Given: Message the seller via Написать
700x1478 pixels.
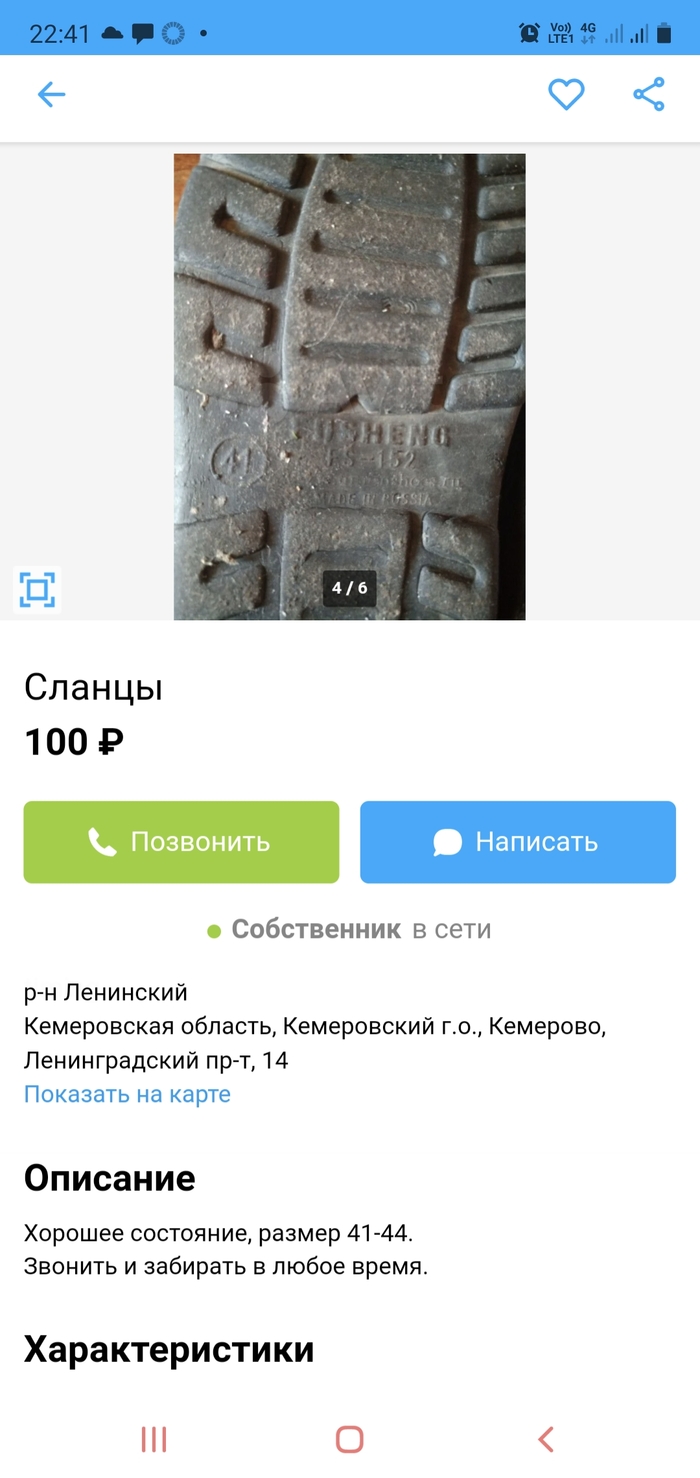Looking at the screenshot, I should coord(518,842).
